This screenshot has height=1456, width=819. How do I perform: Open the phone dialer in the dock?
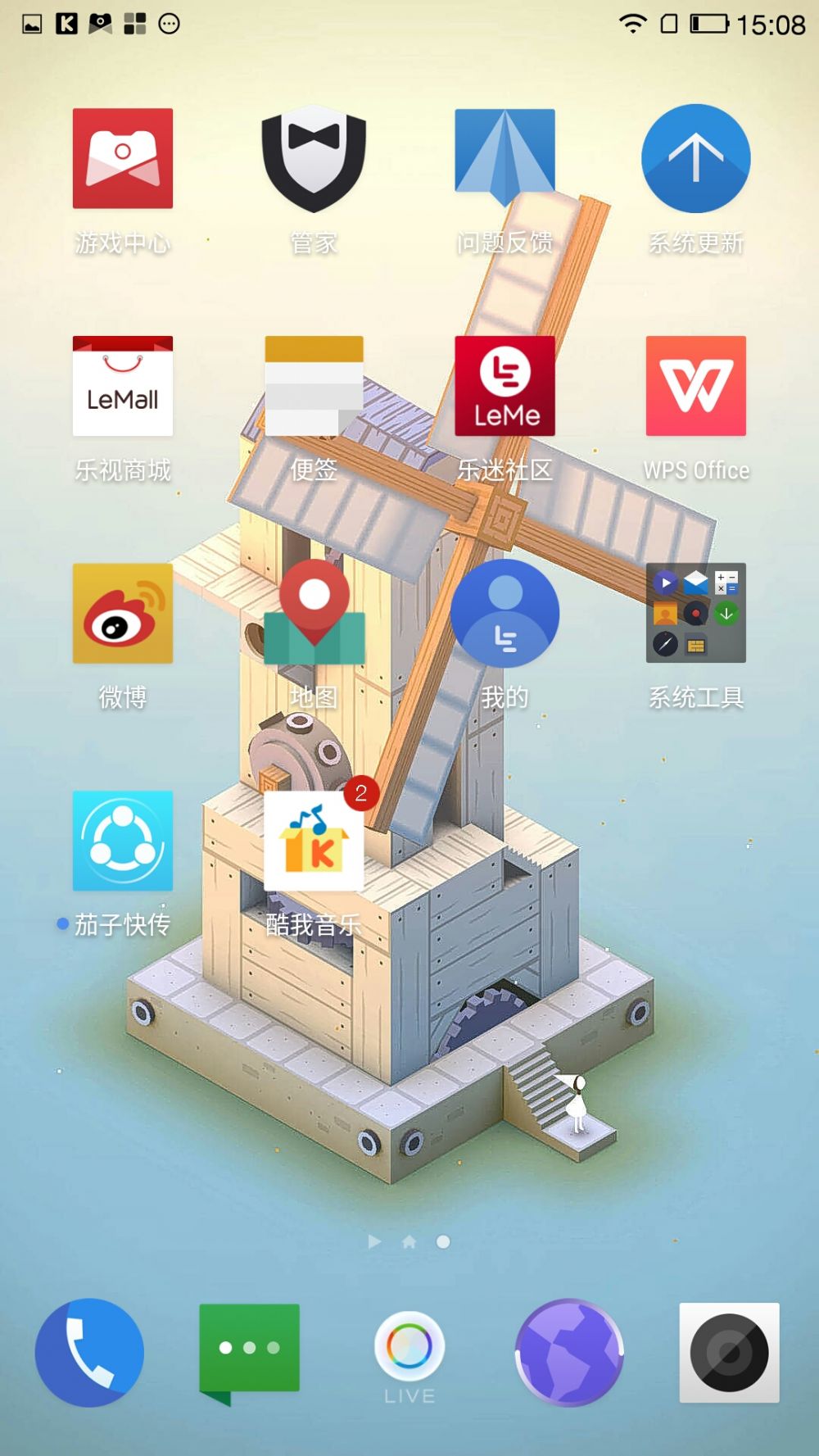click(x=89, y=1352)
